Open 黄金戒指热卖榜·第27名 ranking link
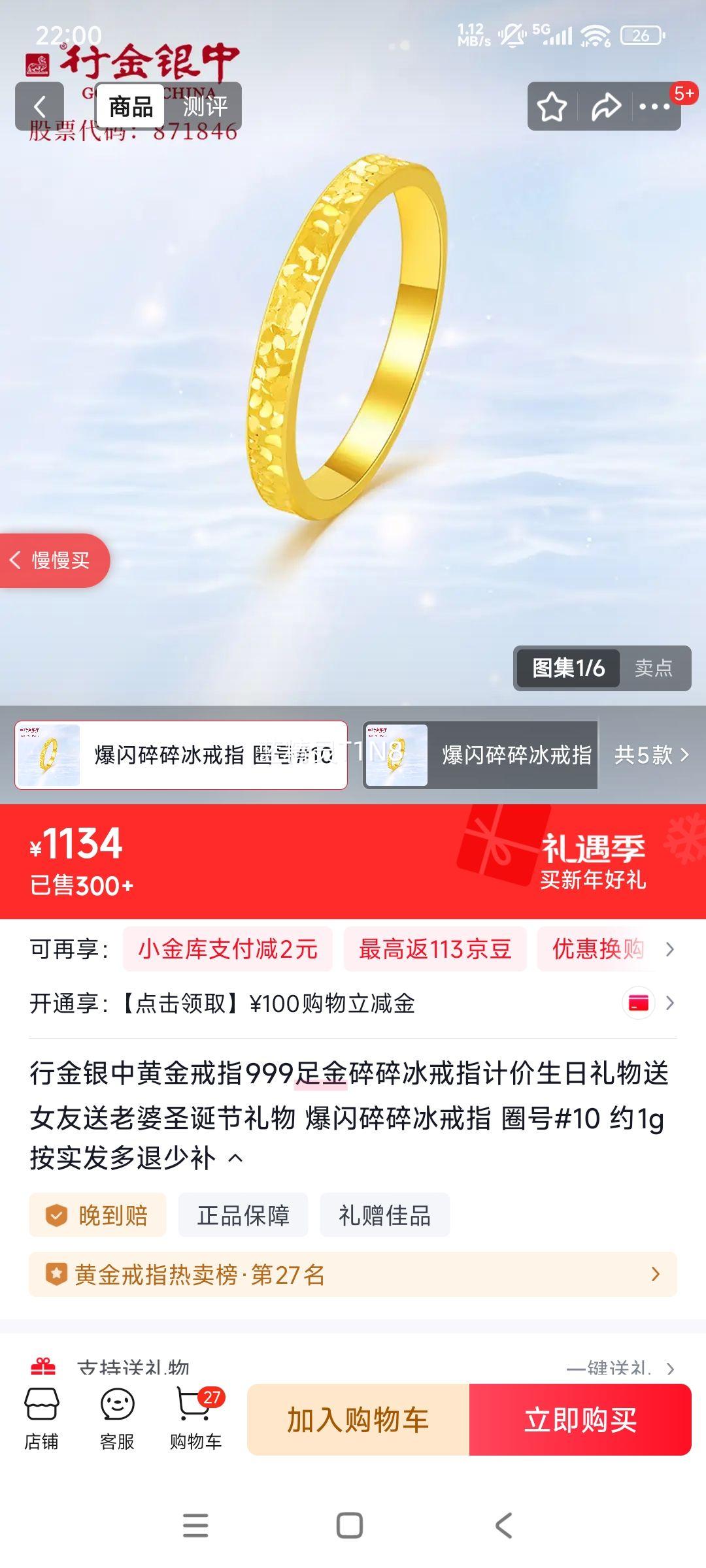Screen dimensions: 706x1568 pyautogui.click(x=353, y=1273)
